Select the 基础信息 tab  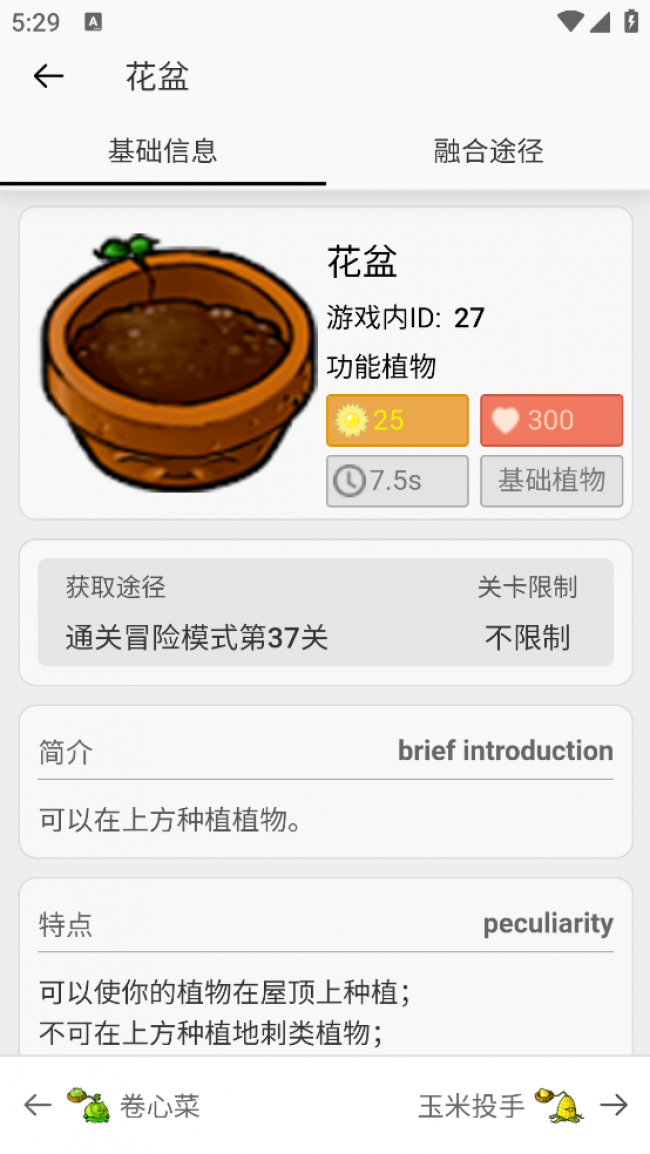[x=163, y=151]
